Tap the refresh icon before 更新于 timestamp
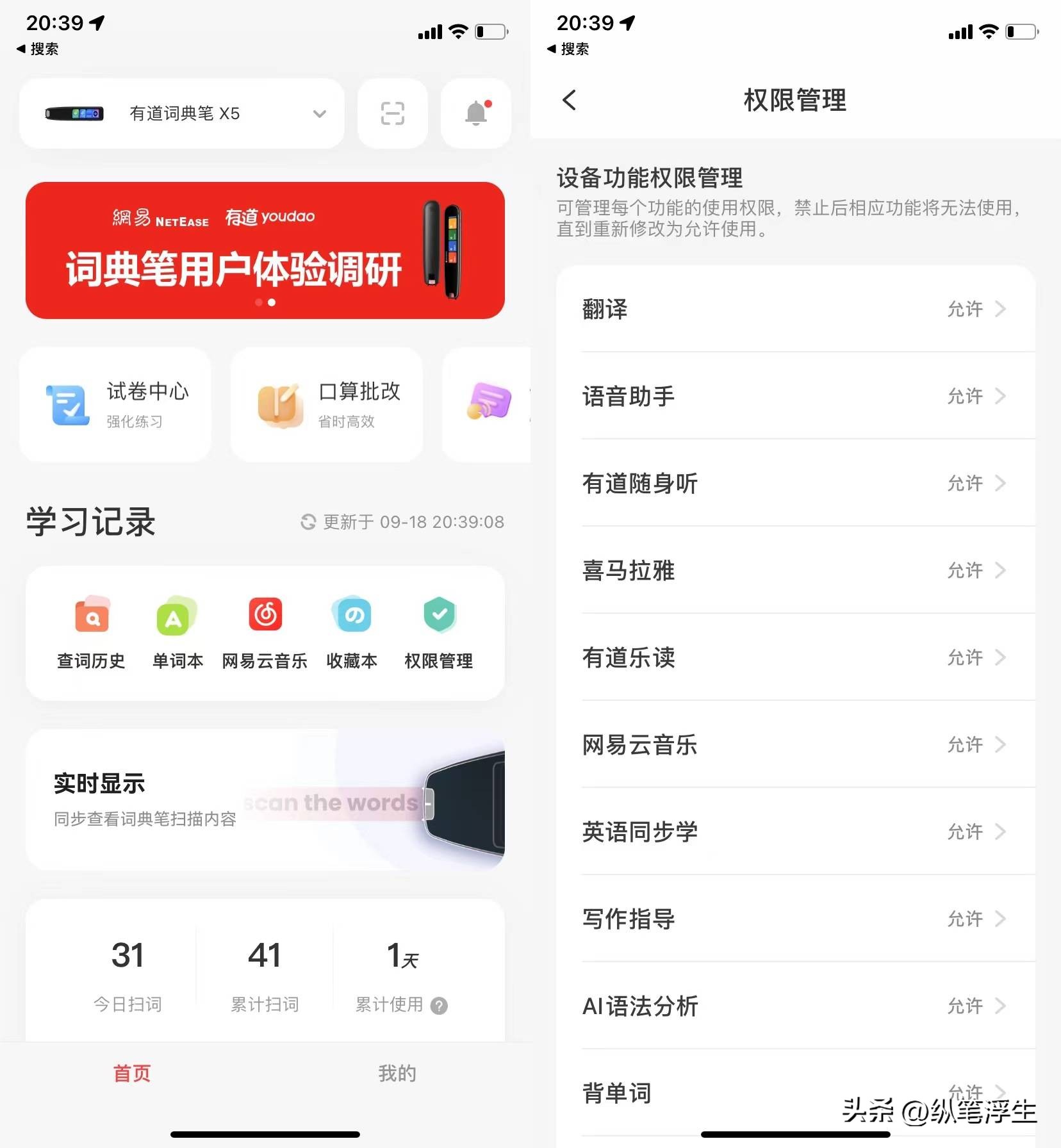This screenshot has width=1061, height=1148. pos(309,522)
